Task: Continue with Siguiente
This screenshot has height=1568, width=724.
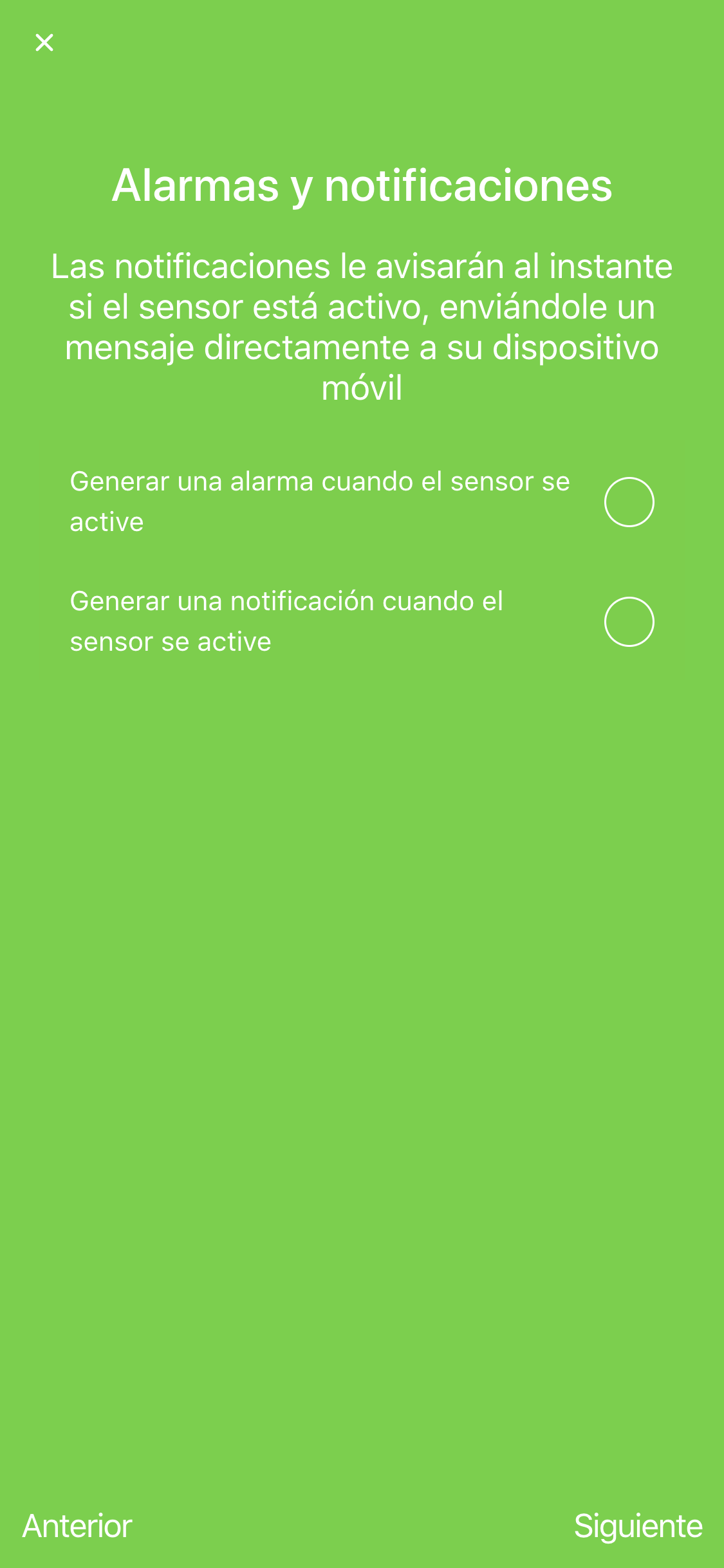Action: 638,1527
